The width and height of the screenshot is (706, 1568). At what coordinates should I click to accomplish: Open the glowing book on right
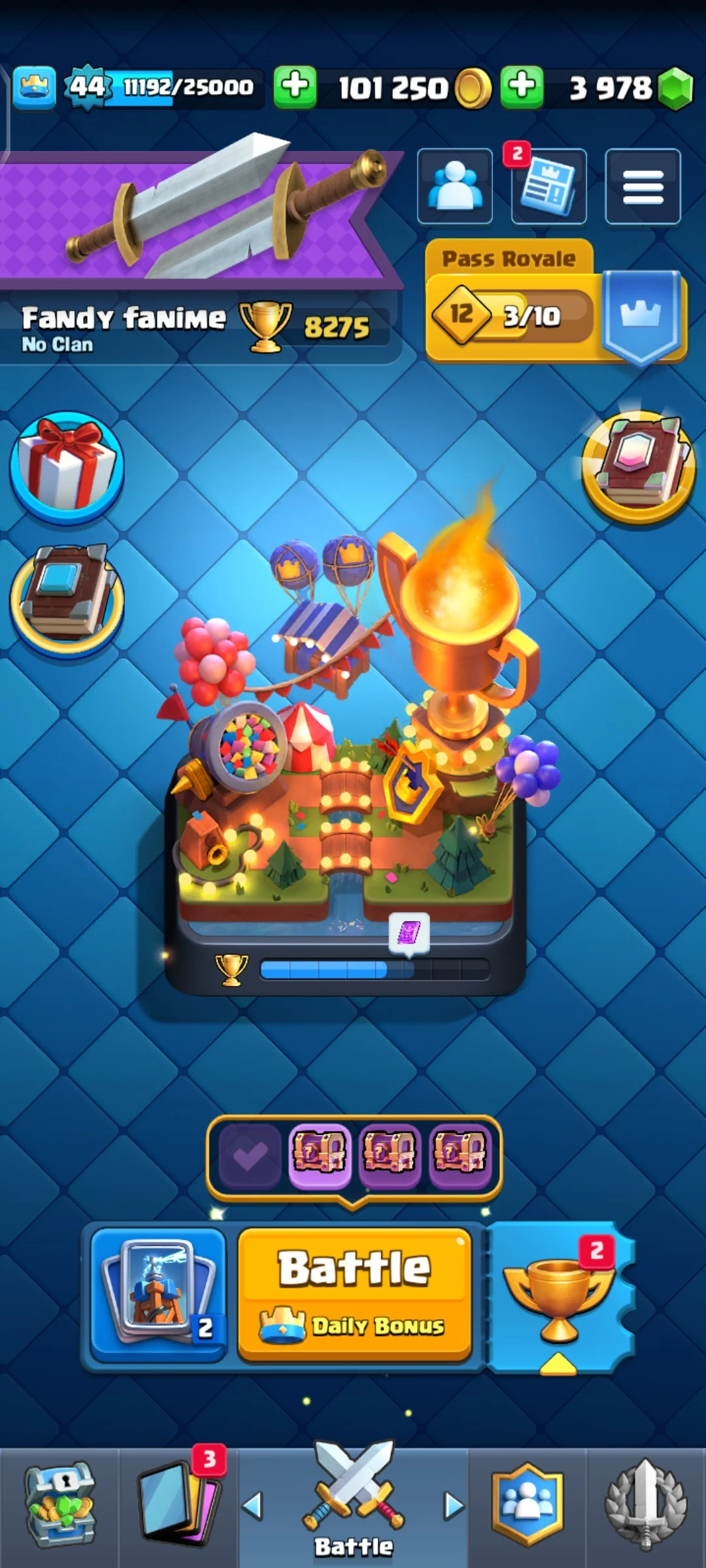[x=638, y=467]
